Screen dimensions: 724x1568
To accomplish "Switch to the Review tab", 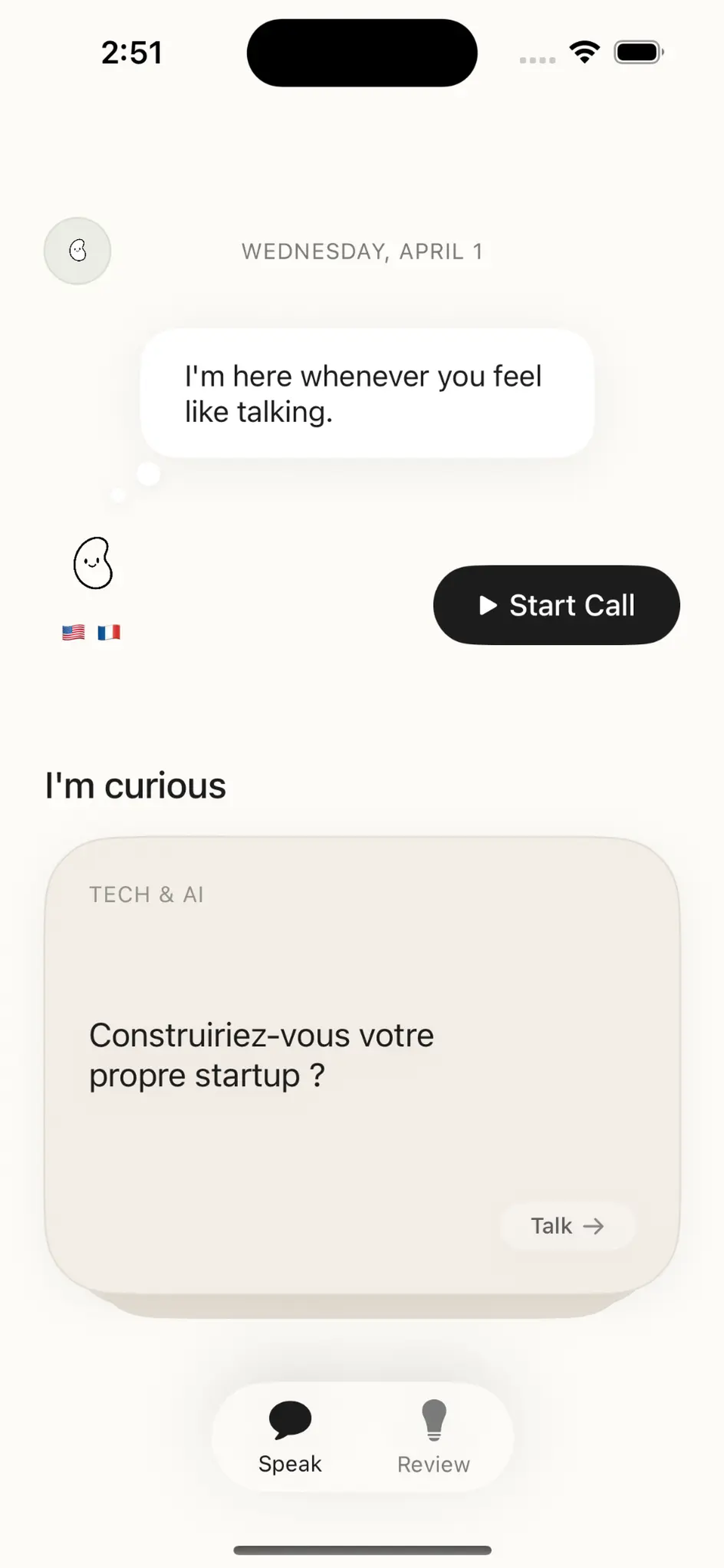I will coord(433,1438).
